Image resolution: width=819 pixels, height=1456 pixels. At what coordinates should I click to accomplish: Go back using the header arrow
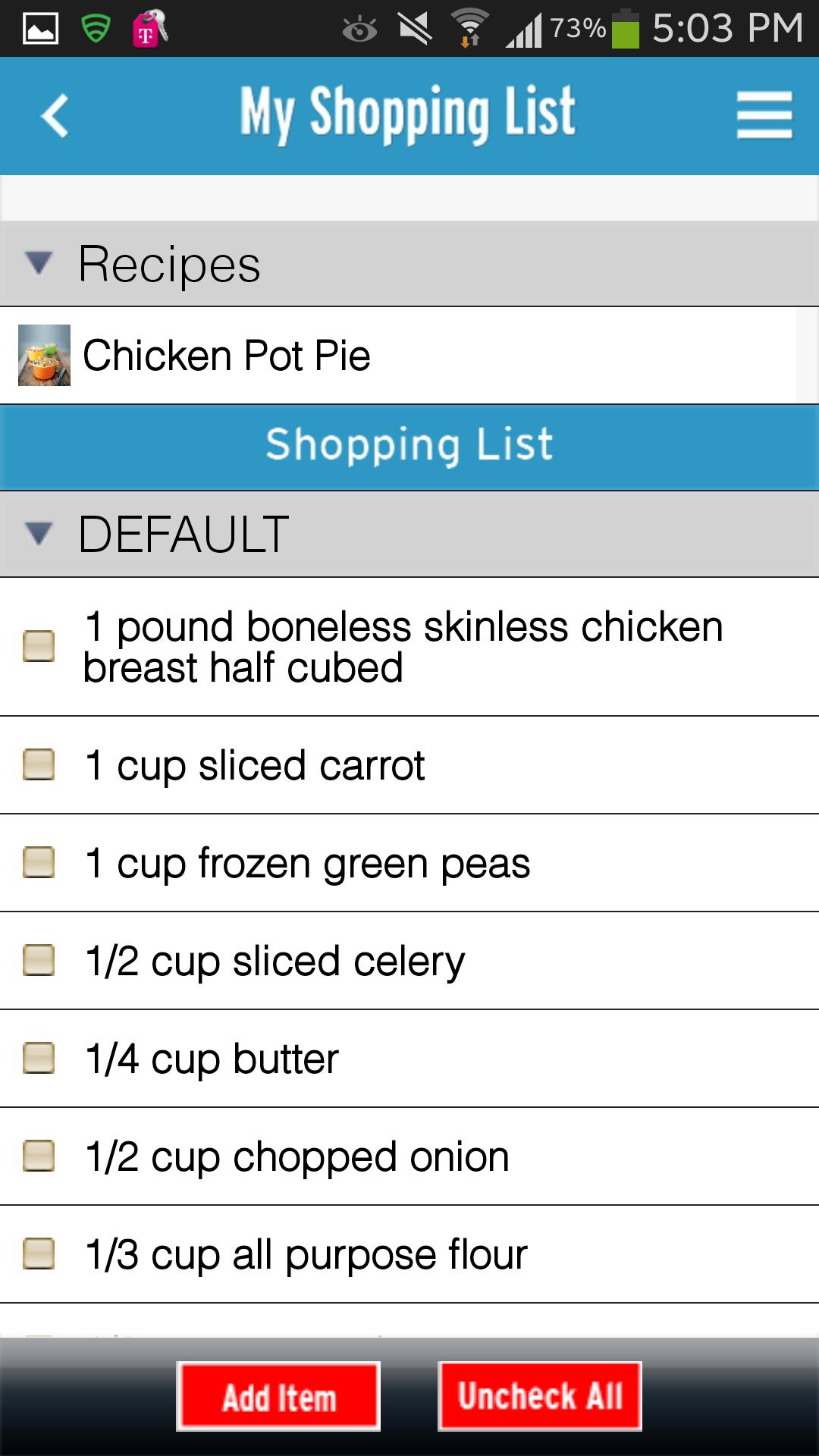click(x=55, y=115)
